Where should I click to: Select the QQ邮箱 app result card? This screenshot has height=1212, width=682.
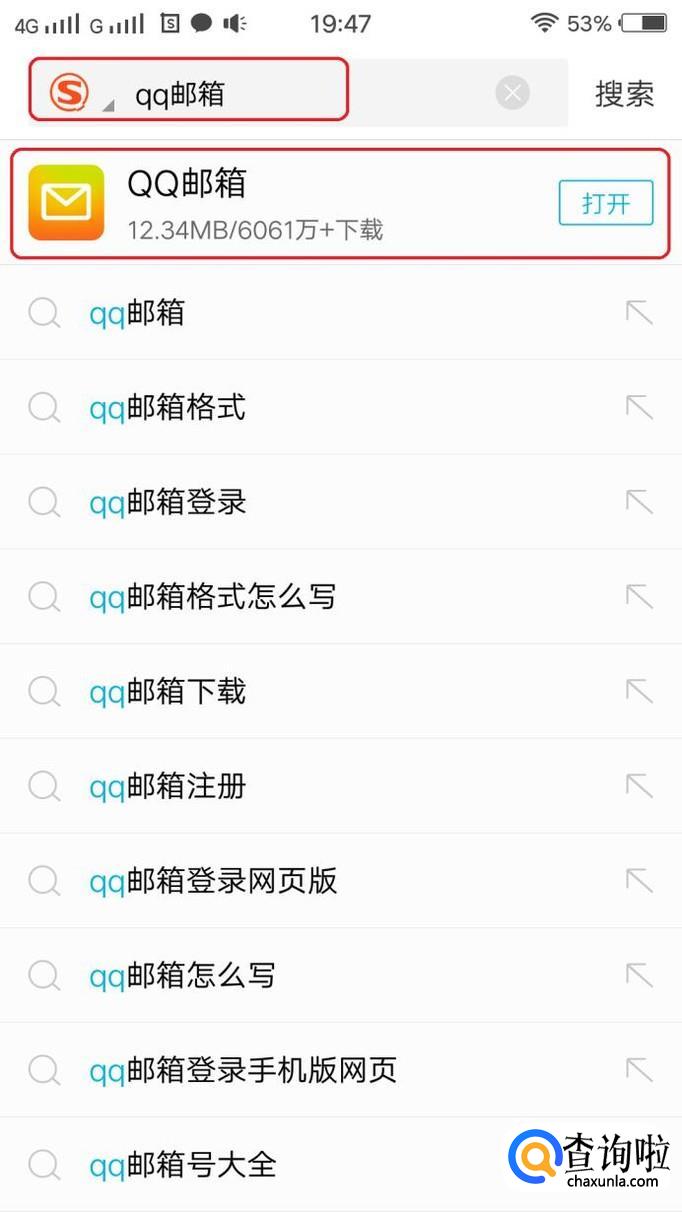[x=300, y=204]
